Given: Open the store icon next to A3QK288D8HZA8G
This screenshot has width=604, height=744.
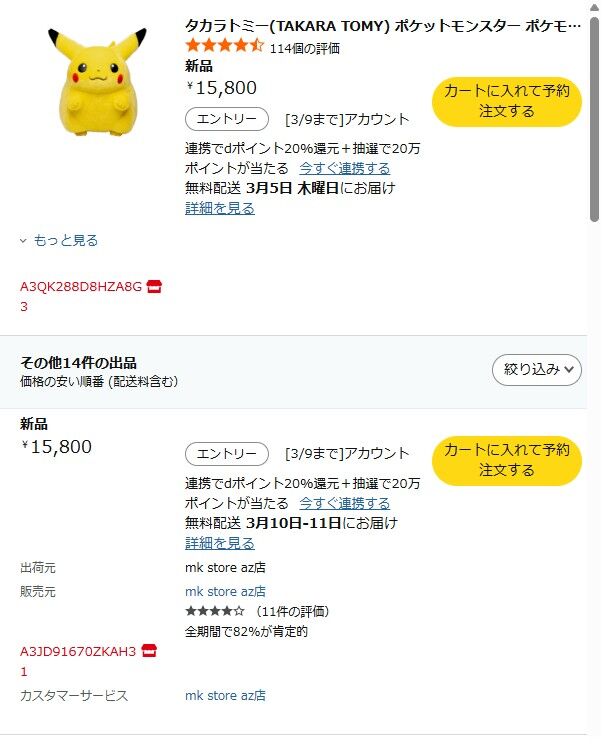Looking at the screenshot, I should [x=154, y=287].
